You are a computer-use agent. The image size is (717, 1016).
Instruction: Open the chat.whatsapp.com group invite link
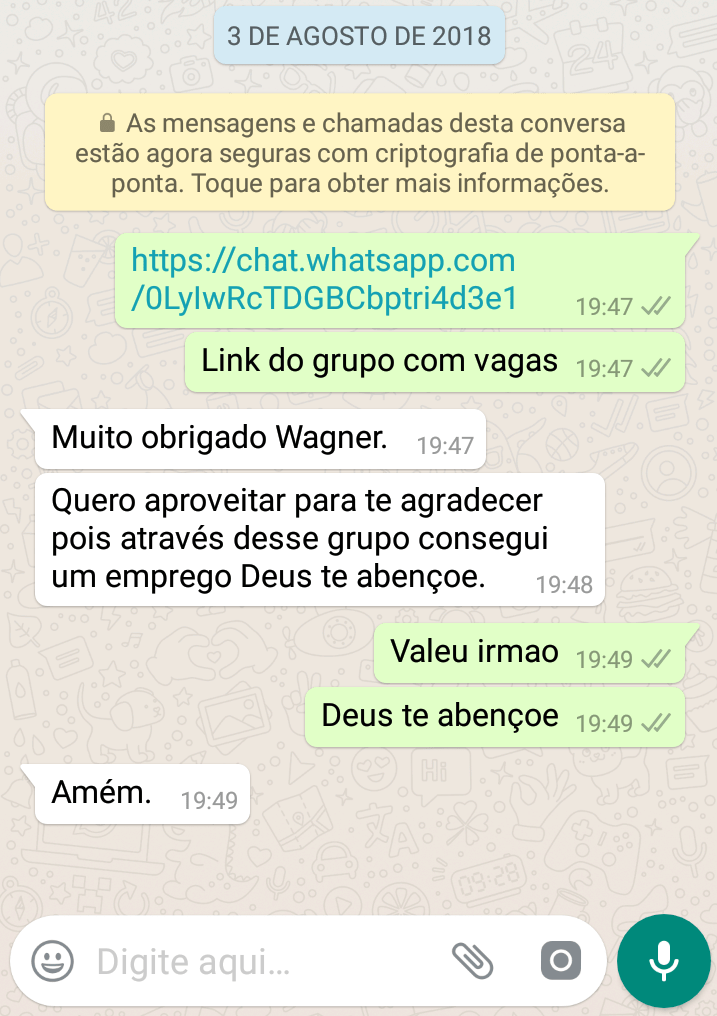pyautogui.click(x=324, y=279)
